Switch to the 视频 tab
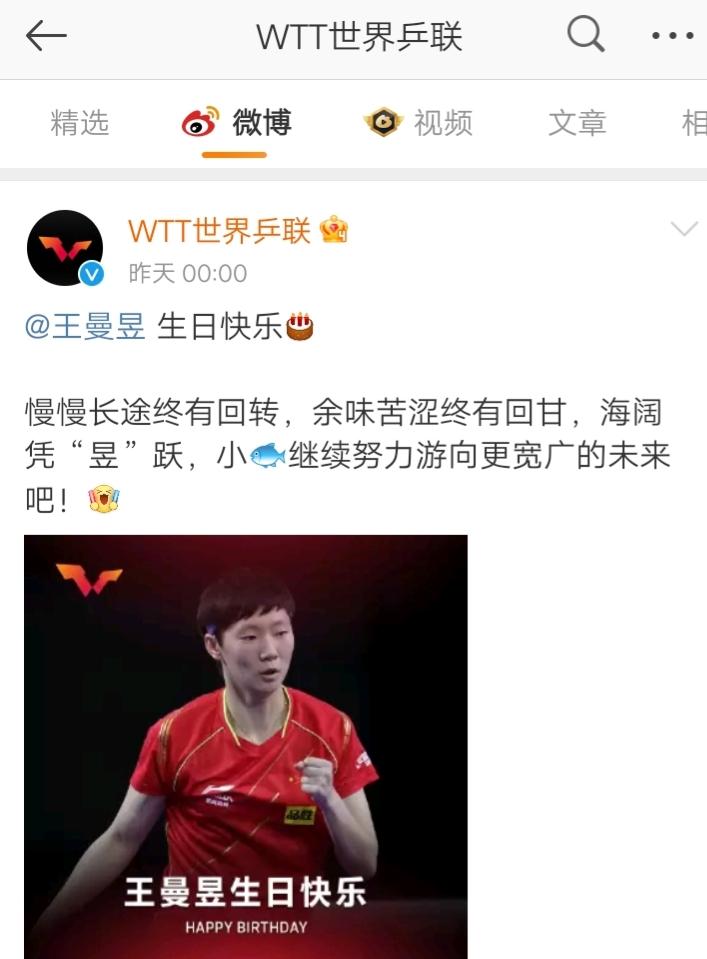Image resolution: width=707 pixels, height=959 pixels. click(x=419, y=123)
